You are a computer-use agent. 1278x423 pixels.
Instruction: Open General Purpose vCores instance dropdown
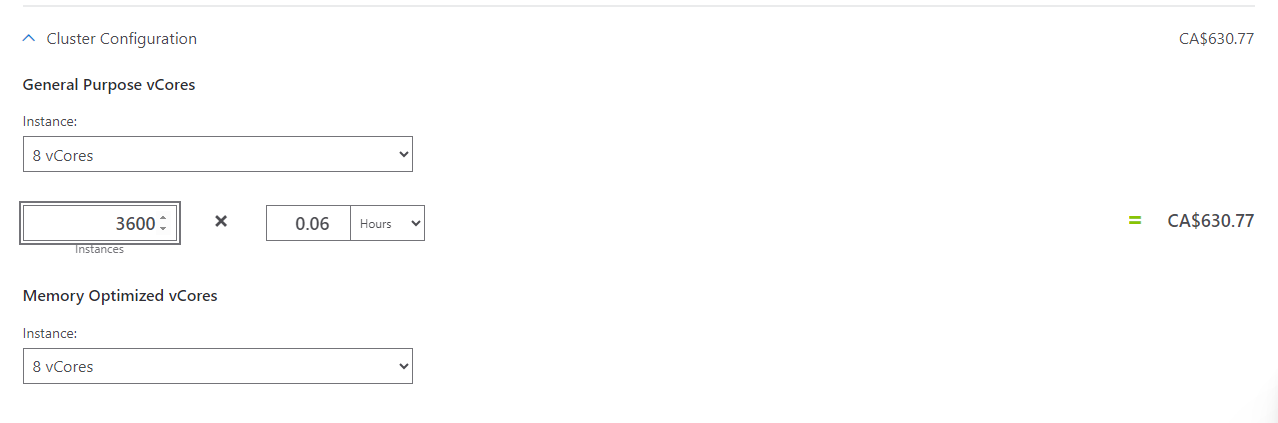pyautogui.click(x=217, y=155)
